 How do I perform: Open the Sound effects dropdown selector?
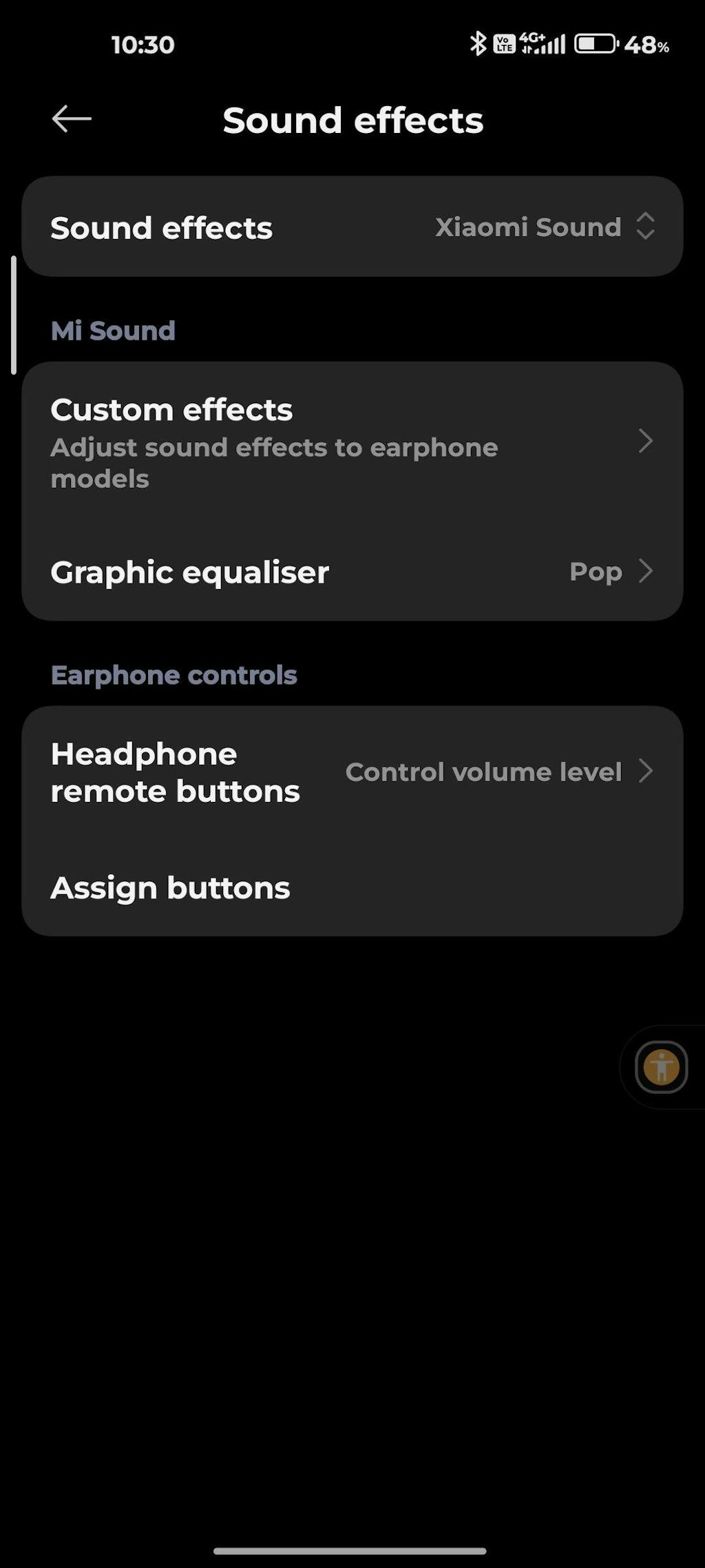coord(544,227)
